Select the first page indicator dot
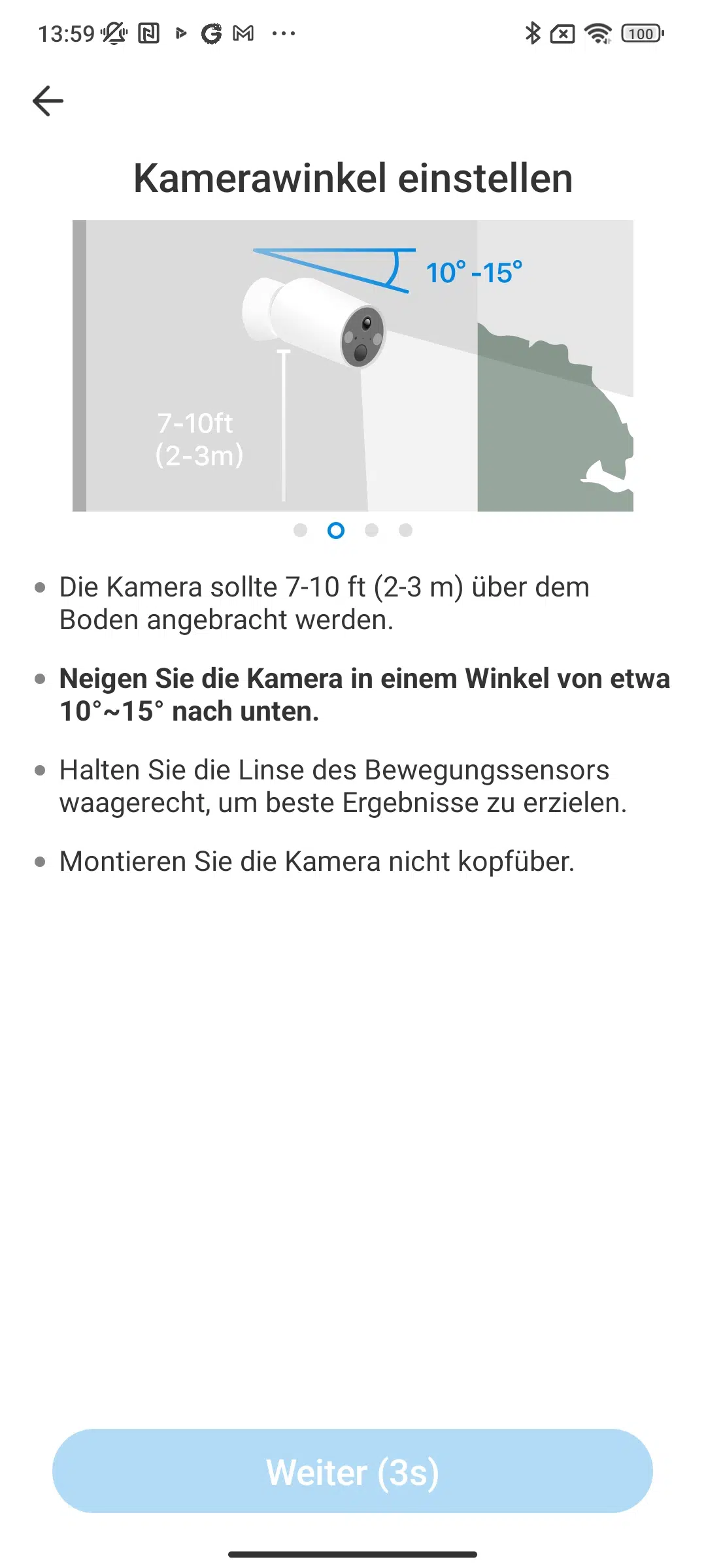Image resolution: width=706 pixels, height=1568 pixels. (x=301, y=530)
